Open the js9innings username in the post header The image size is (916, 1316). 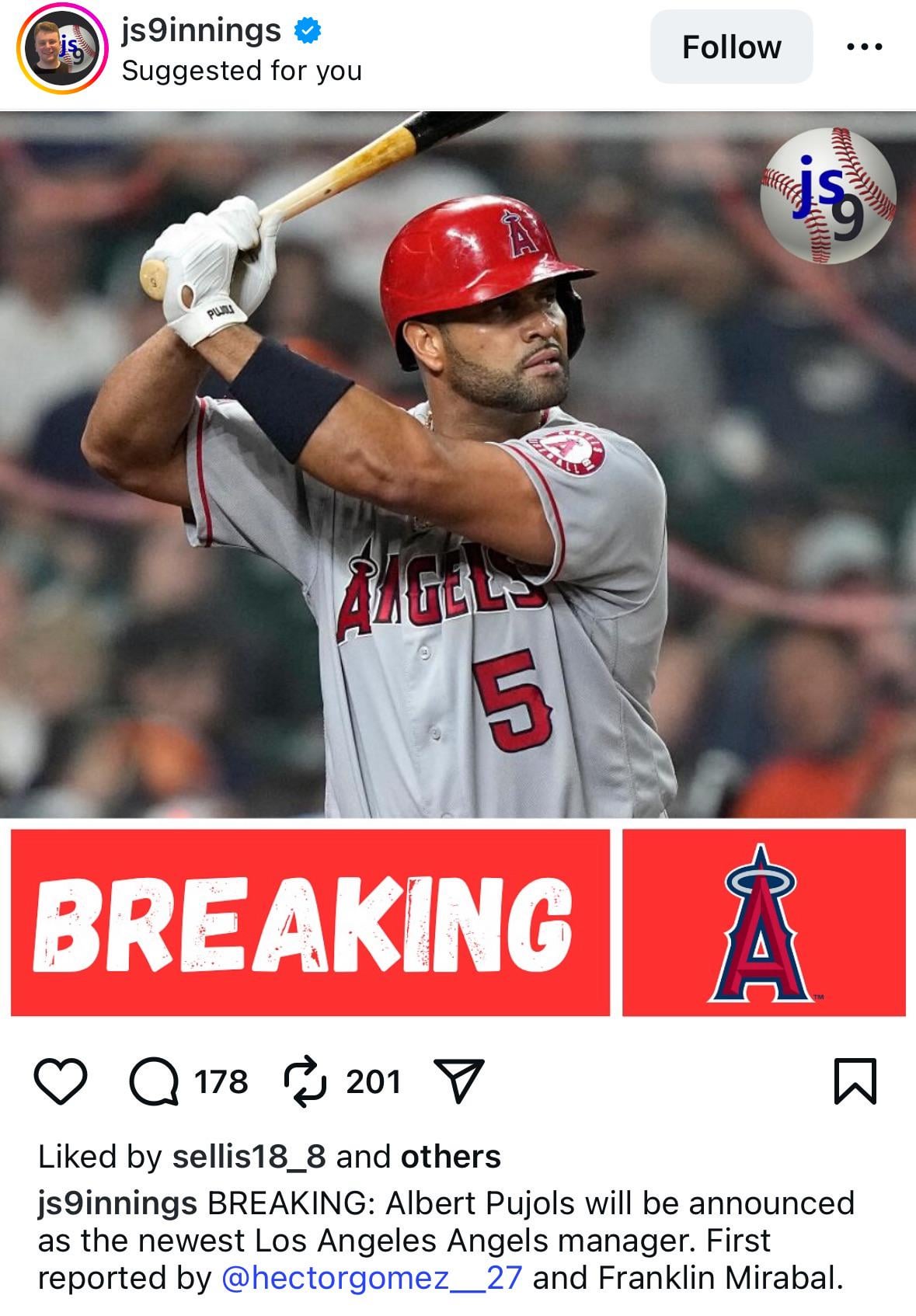tap(201, 31)
